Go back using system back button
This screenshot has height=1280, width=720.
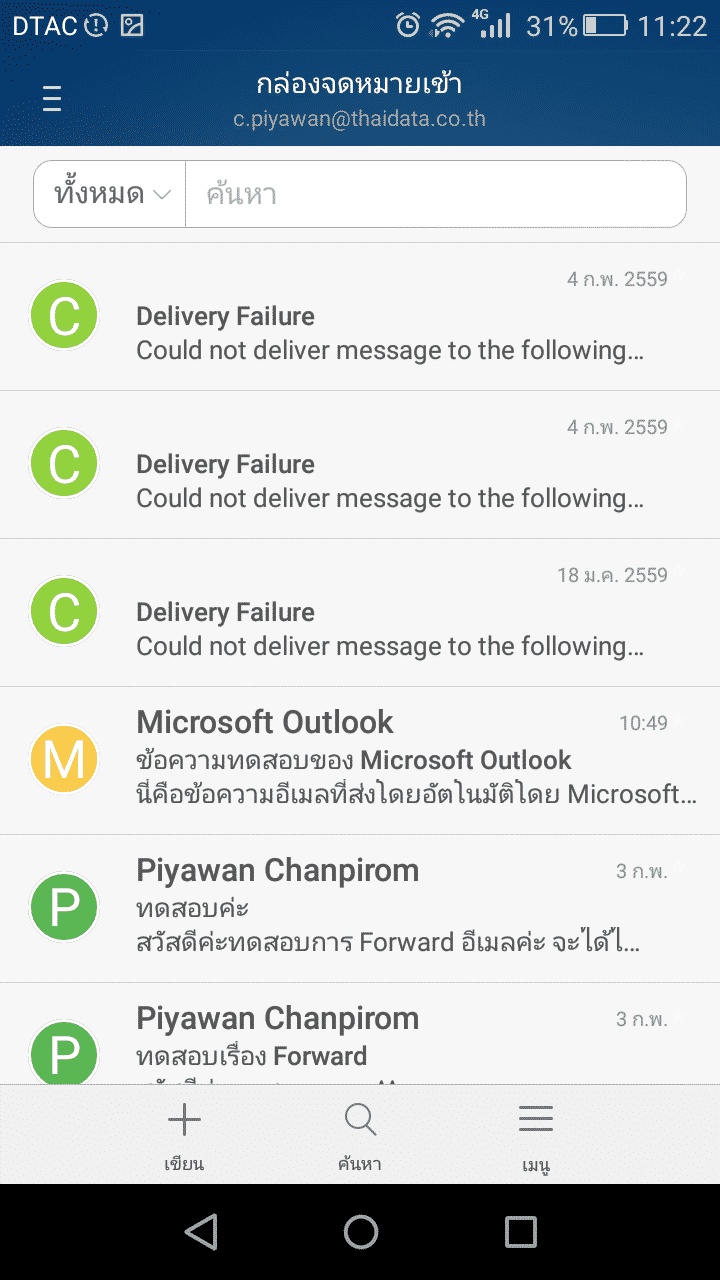pos(201,1232)
